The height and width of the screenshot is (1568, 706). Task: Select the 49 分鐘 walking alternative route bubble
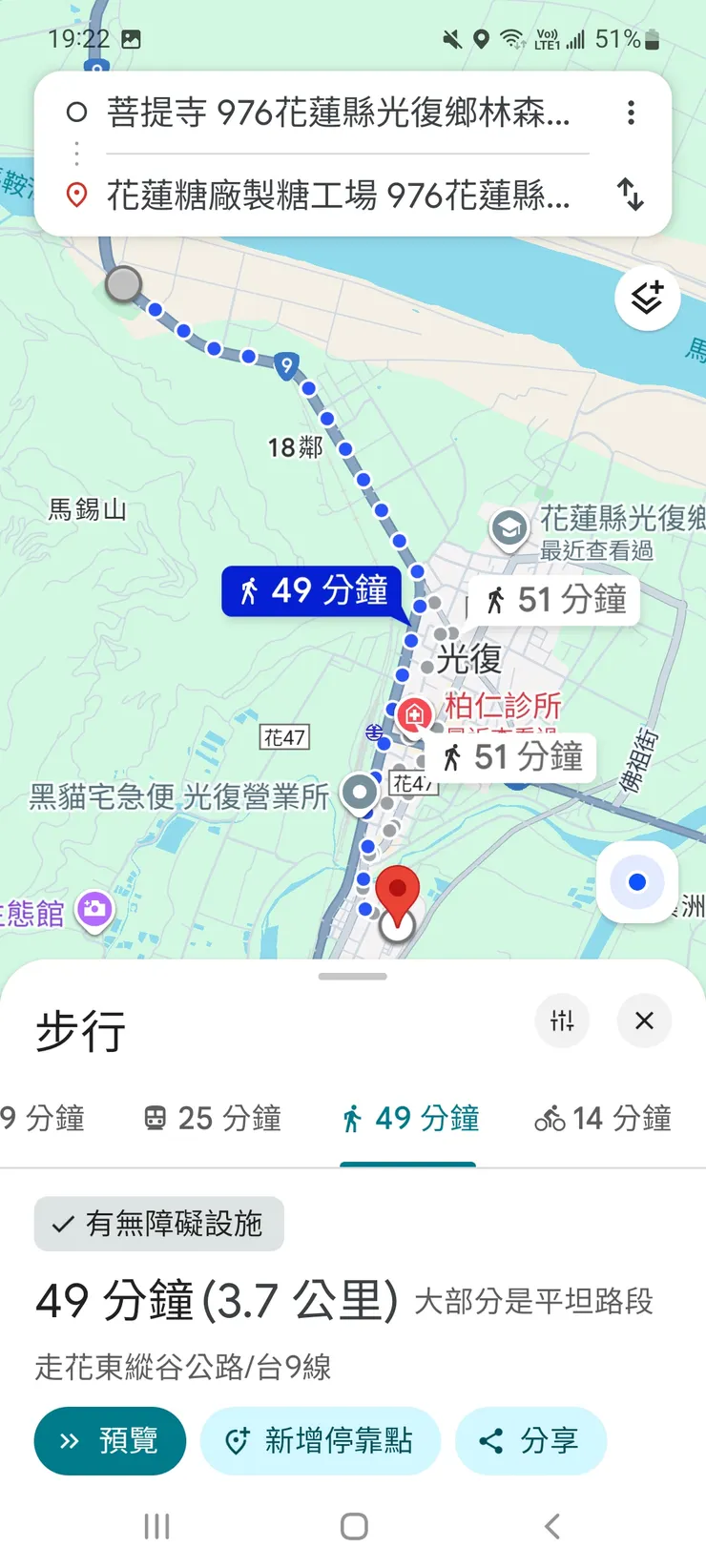click(x=312, y=591)
